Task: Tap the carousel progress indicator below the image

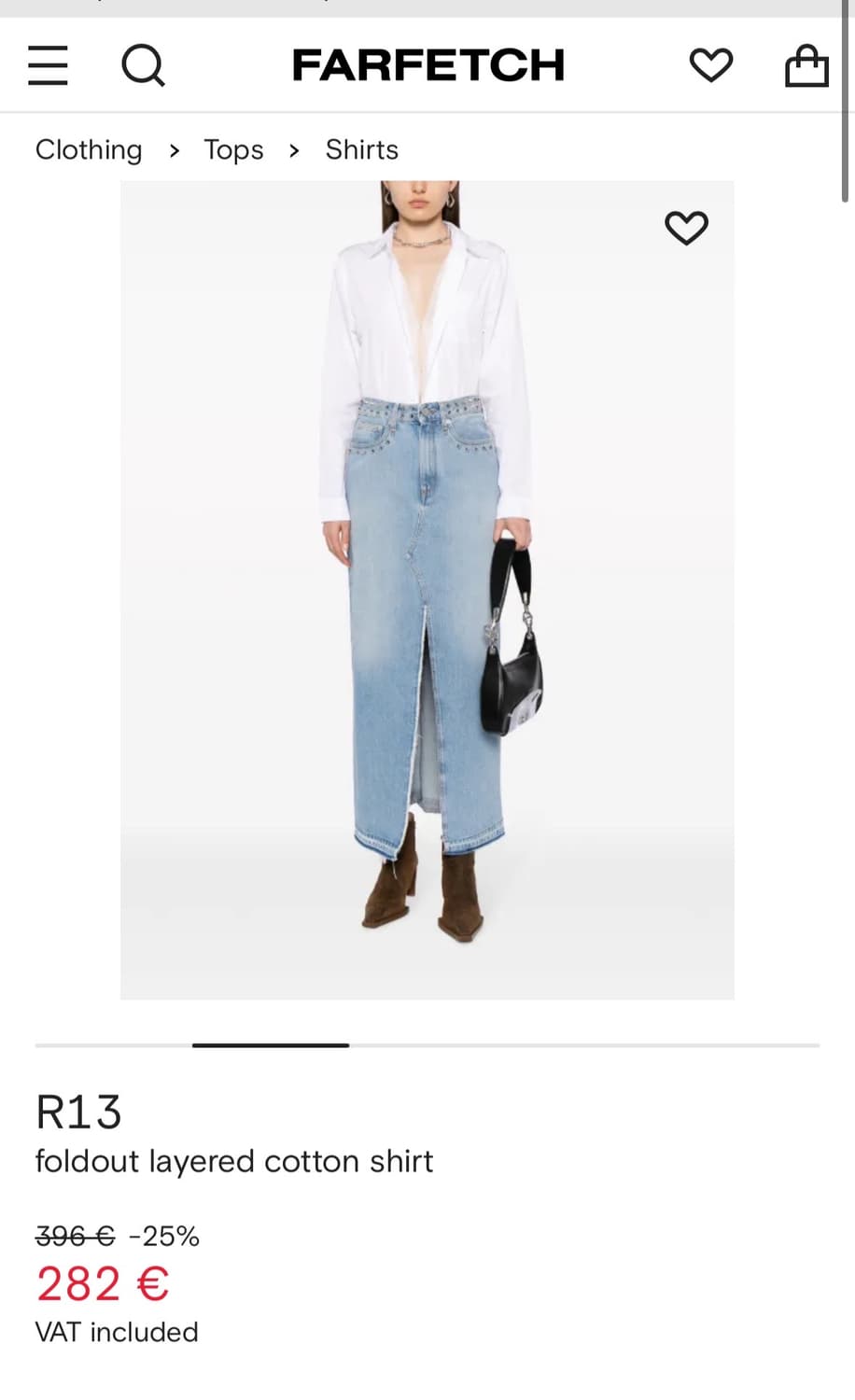Action: (270, 1045)
